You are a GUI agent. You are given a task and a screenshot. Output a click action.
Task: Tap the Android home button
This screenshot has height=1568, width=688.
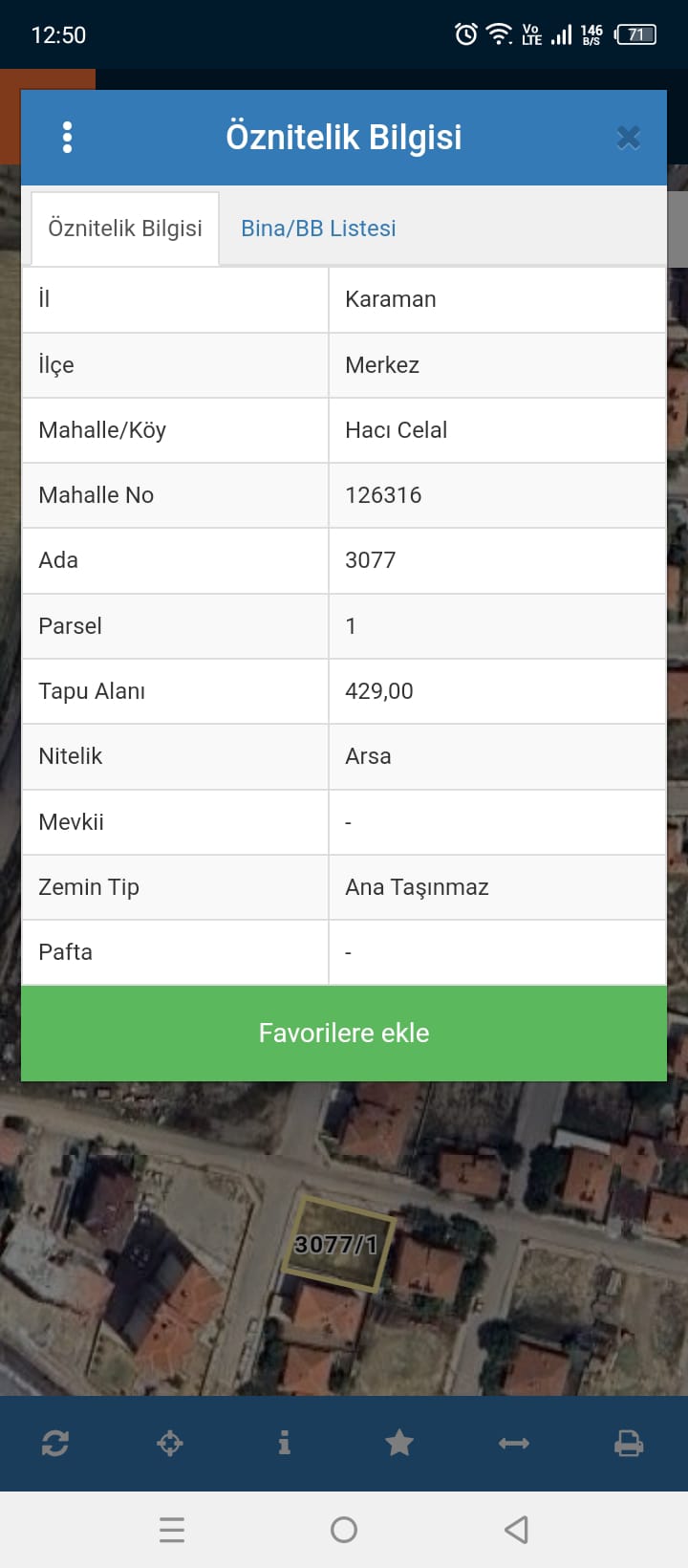pos(343,1530)
